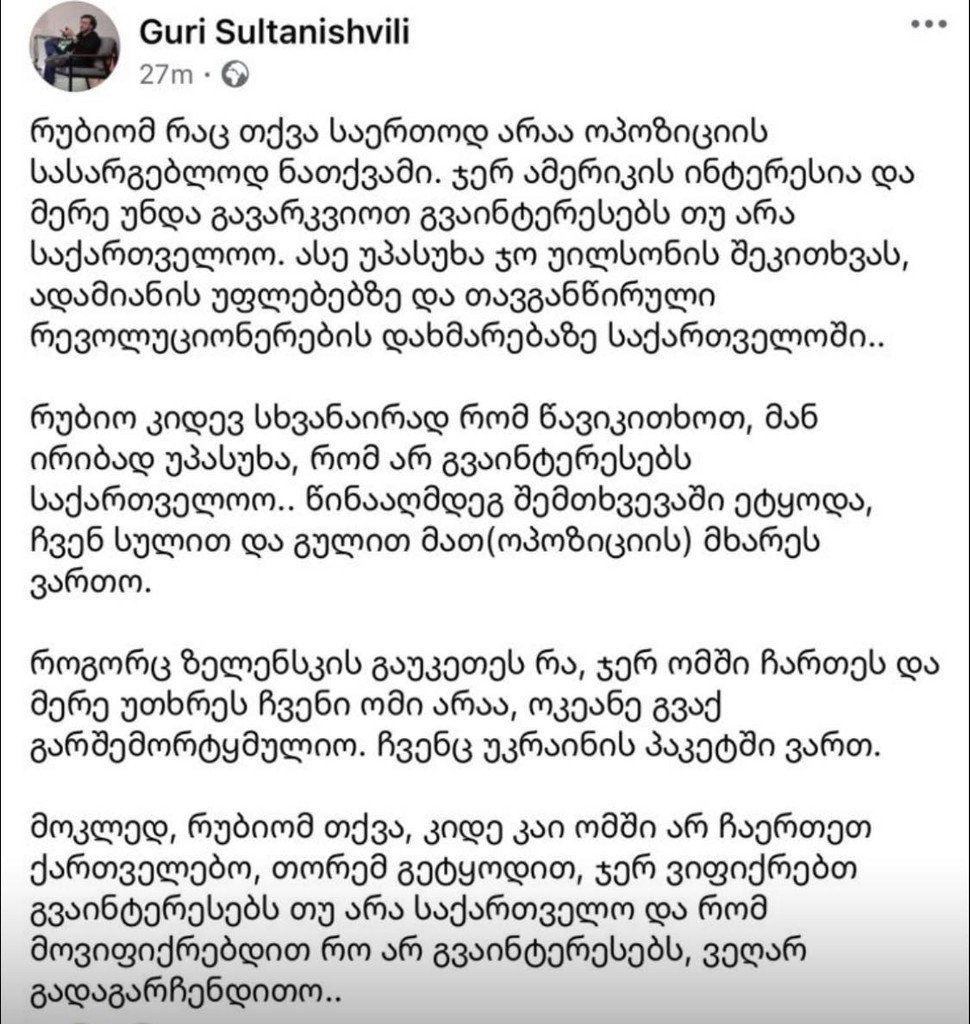Image resolution: width=970 pixels, height=1024 pixels.
Task: Open Guri Sultanishvili's profile name link
Action: [274, 32]
